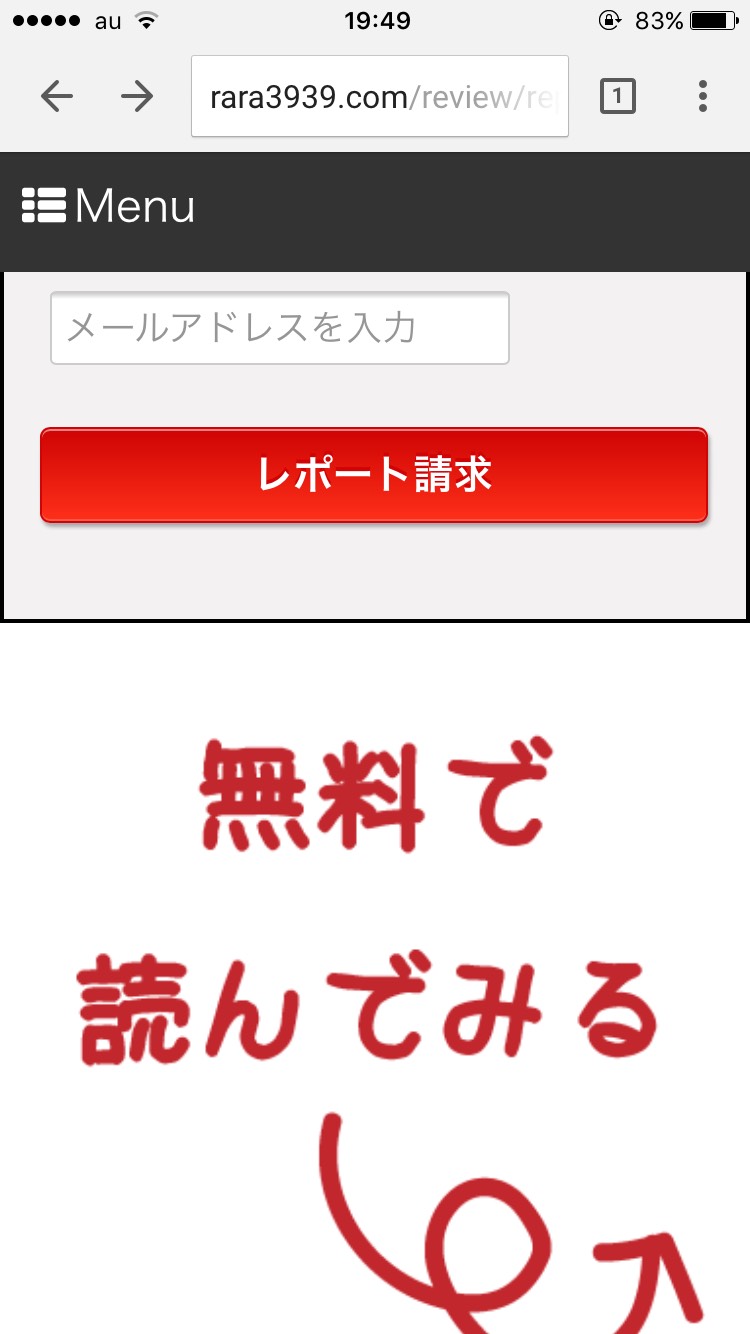Open the browser overflow menu
Viewport: 750px width, 1334px height.
[703, 96]
